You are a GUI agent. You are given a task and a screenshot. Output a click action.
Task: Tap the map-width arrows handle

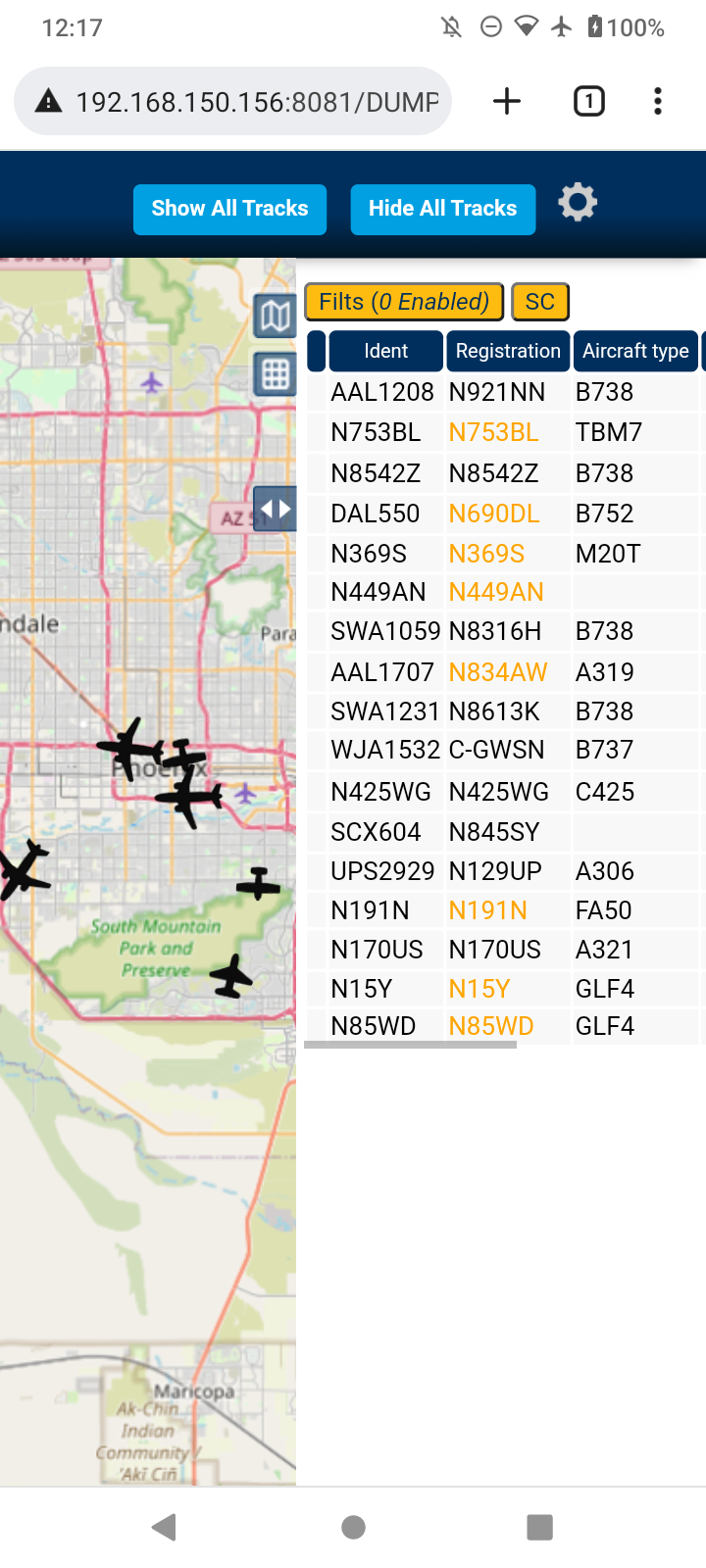click(x=276, y=509)
